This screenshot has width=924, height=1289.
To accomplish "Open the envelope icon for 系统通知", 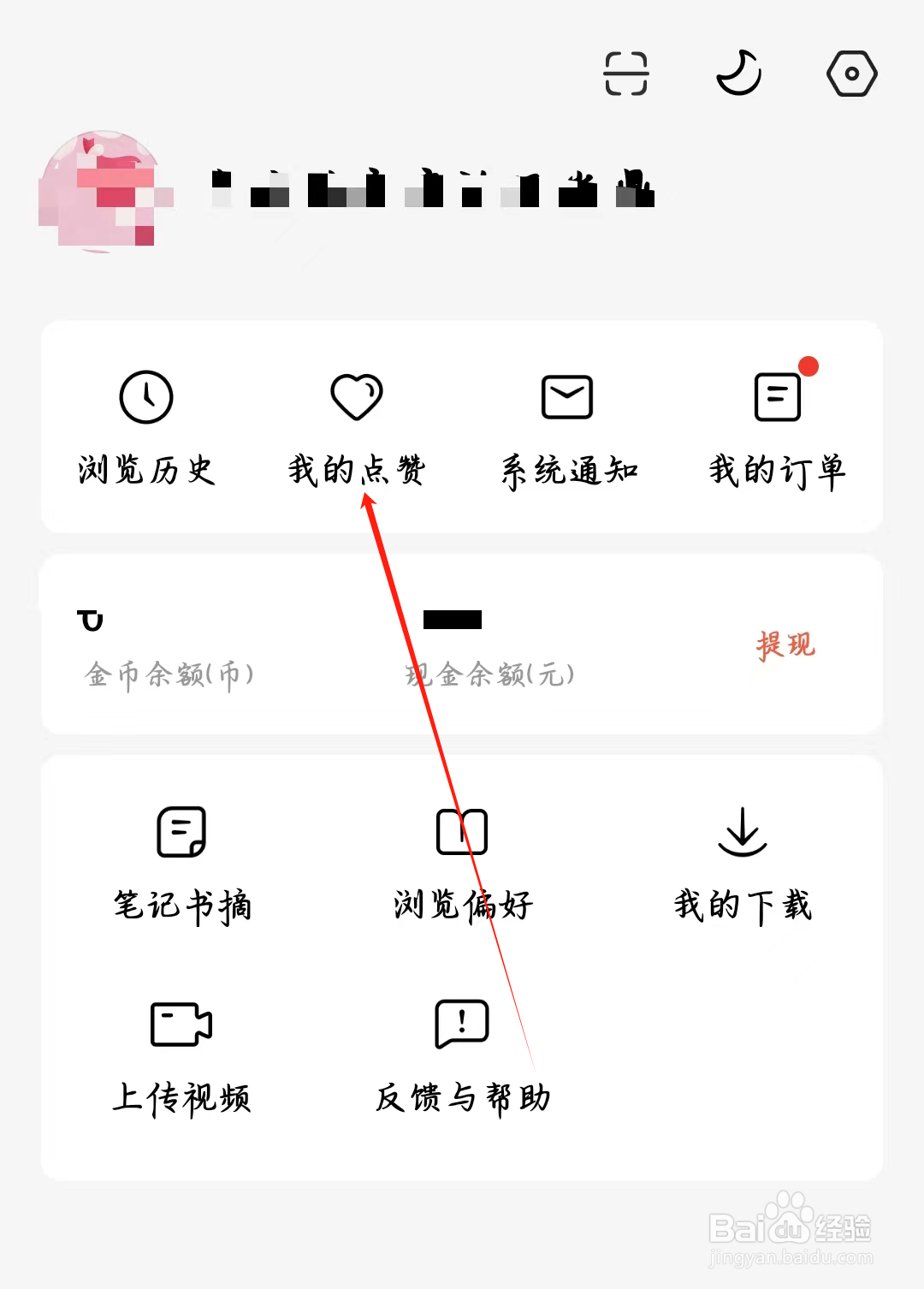I will (567, 396).
